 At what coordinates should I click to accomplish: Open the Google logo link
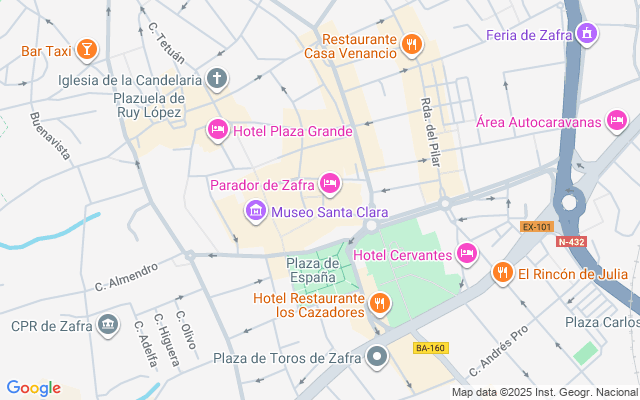point(33,388)
